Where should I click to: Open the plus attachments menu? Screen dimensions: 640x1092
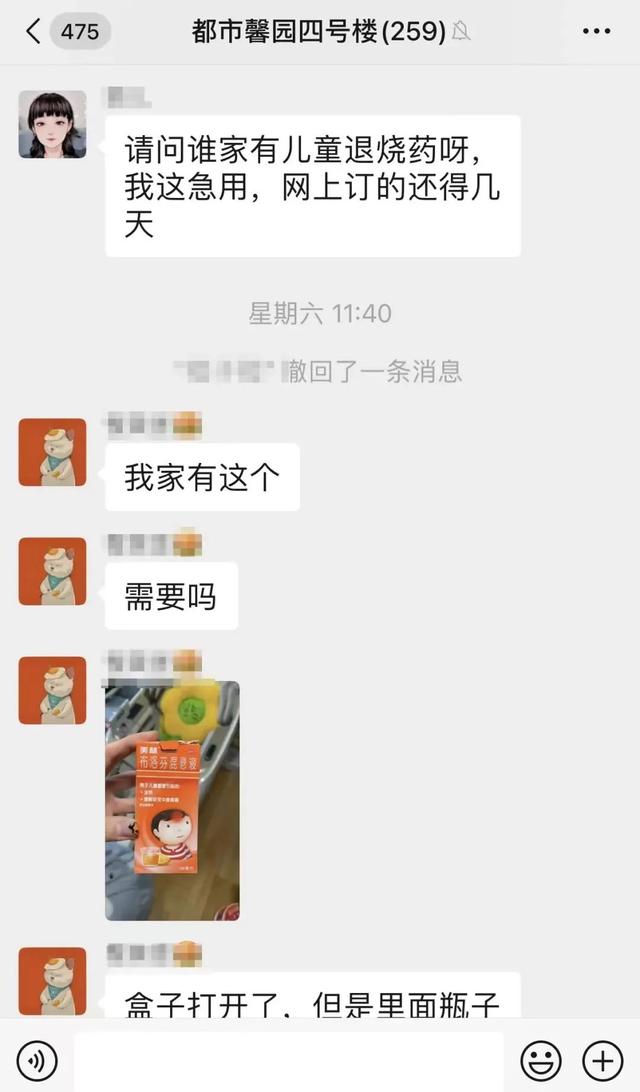pos(602,1061)
